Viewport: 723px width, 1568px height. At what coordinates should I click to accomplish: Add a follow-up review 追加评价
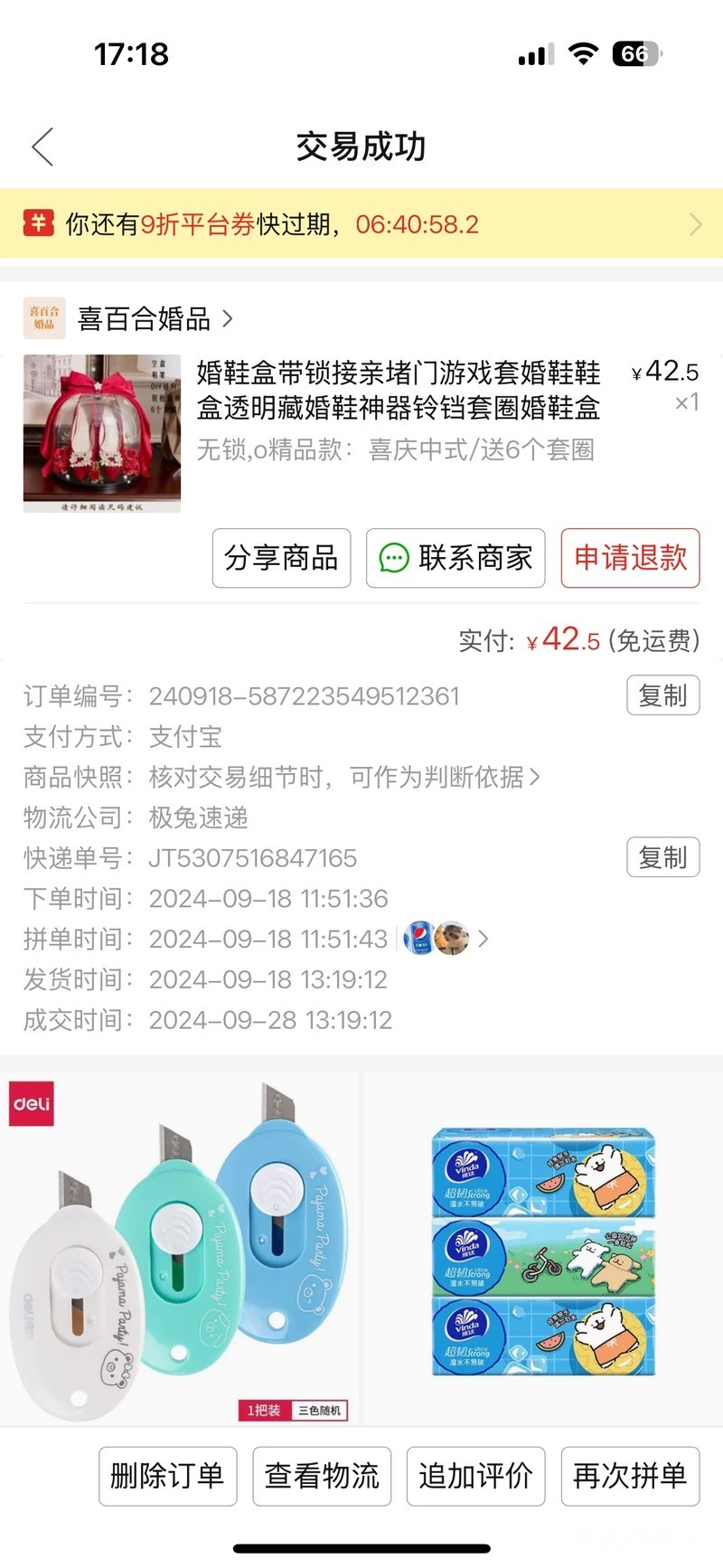coord(475,1476)
